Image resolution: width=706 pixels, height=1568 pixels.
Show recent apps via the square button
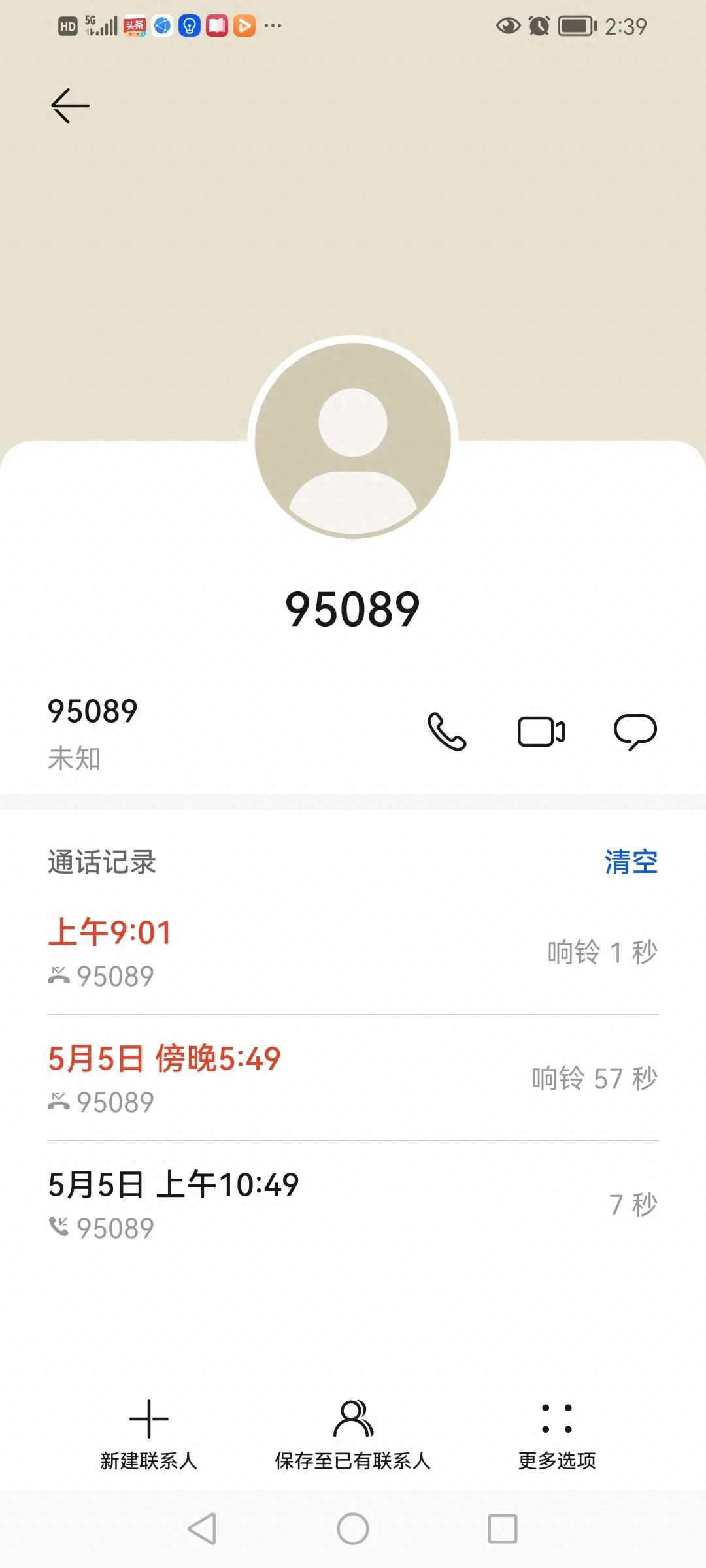point(503,1529)
